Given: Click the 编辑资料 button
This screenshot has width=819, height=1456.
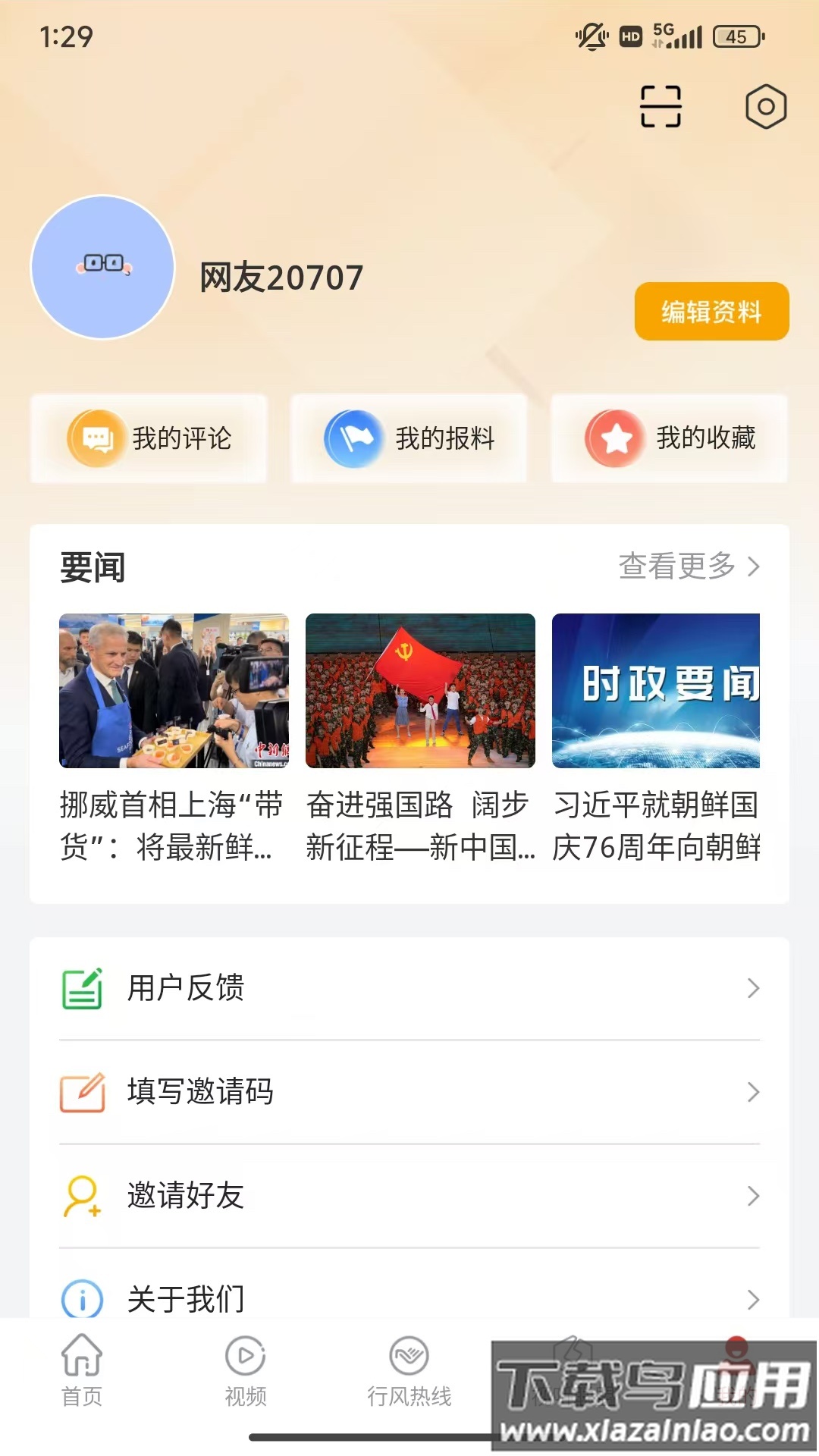Looking at the screenshot, I should point(712,311).
